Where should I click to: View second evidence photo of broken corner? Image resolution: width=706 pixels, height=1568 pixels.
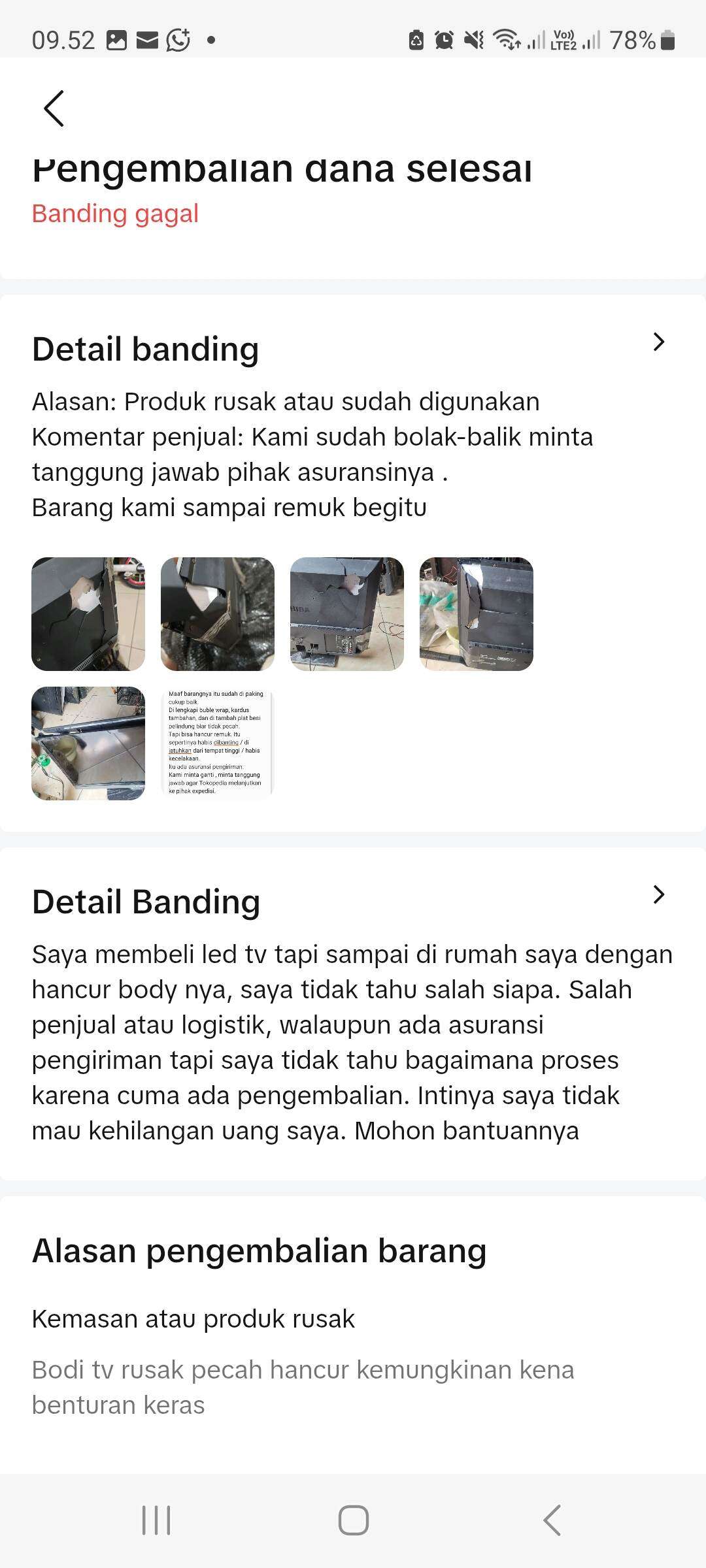click(218, 614)
